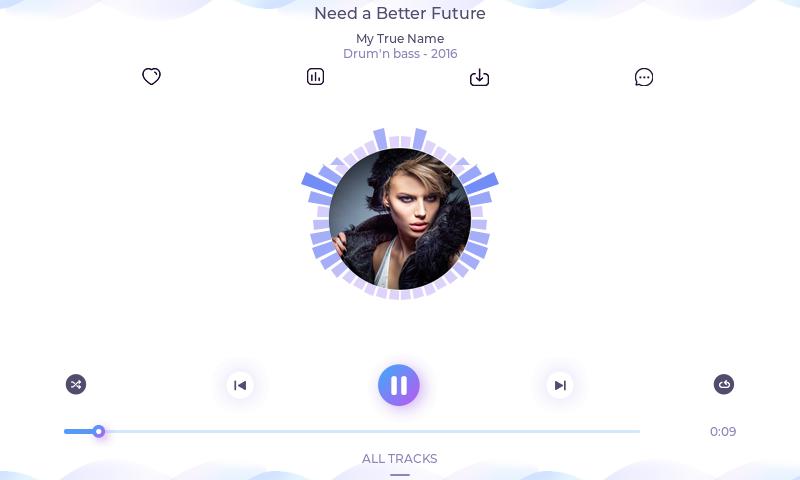Pause the current song

pyautogui.click(x=399, y=385)
